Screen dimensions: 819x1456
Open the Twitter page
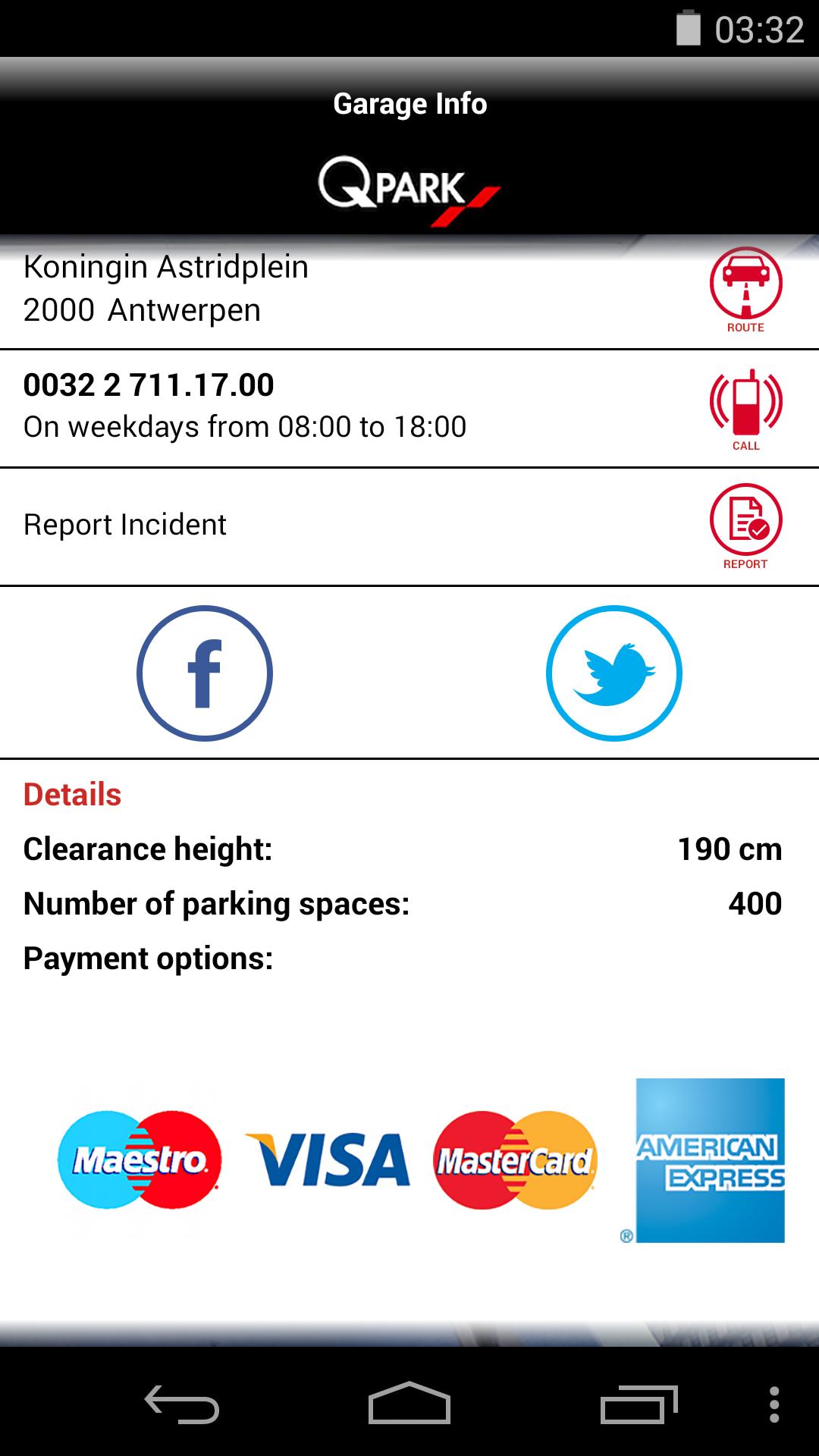coord(613,673)
